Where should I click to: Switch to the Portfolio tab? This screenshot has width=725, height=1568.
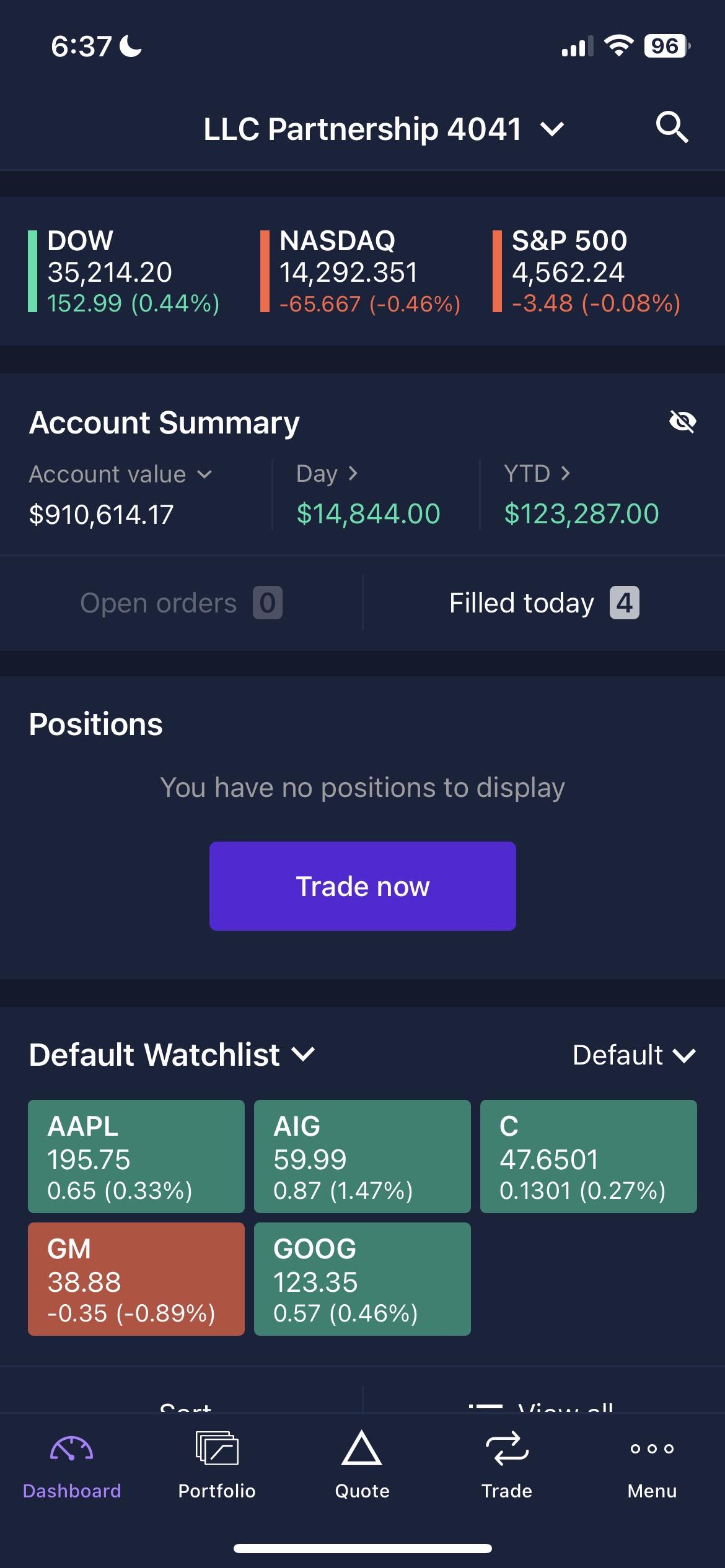tap(217, 1465)
